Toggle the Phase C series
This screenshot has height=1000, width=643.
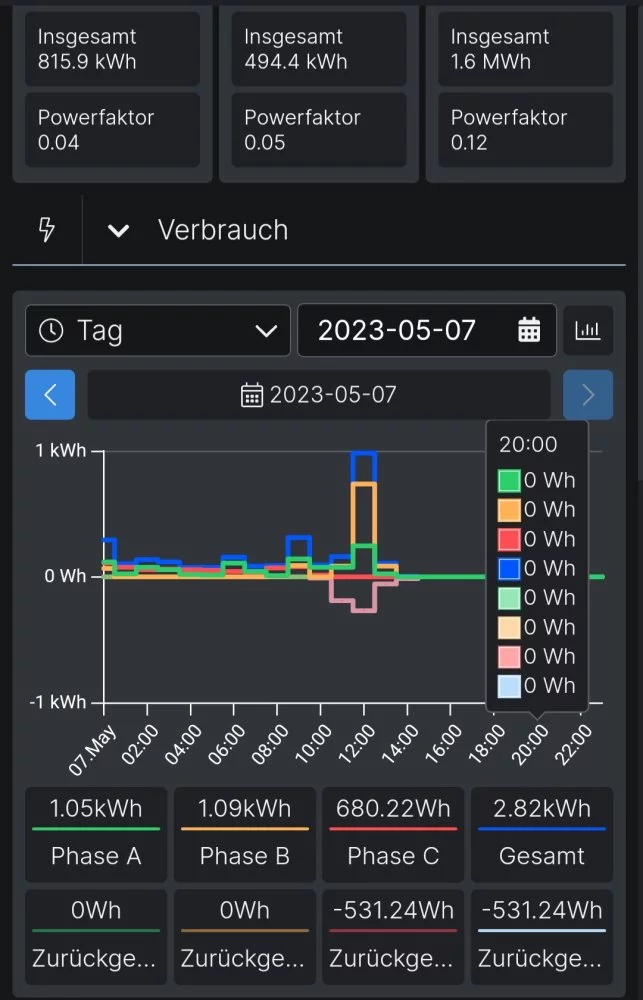pos(393,834)
